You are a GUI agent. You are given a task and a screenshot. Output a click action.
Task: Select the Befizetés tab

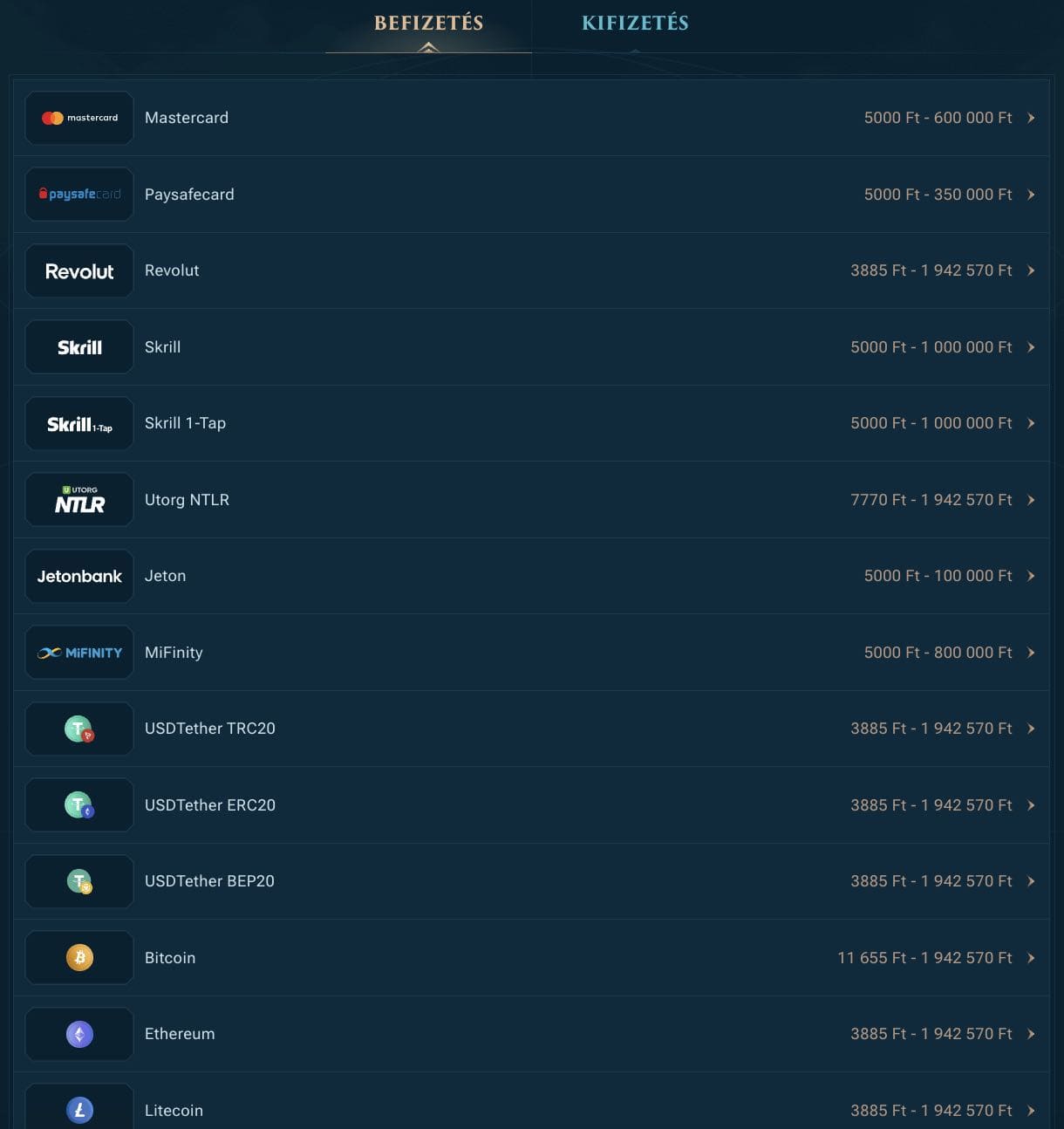coord(428,24)
